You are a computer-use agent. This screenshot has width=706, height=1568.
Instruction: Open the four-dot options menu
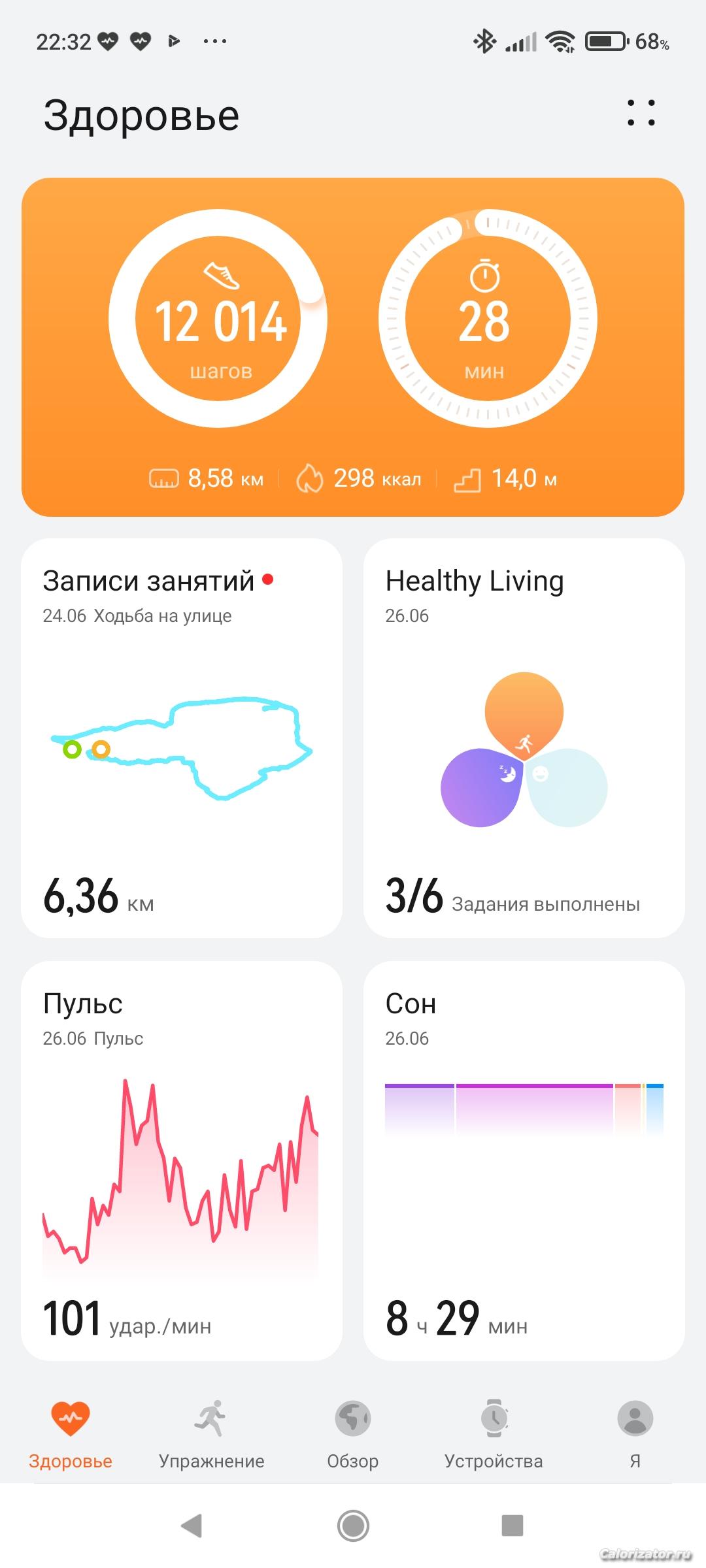[x=641, y=113]
